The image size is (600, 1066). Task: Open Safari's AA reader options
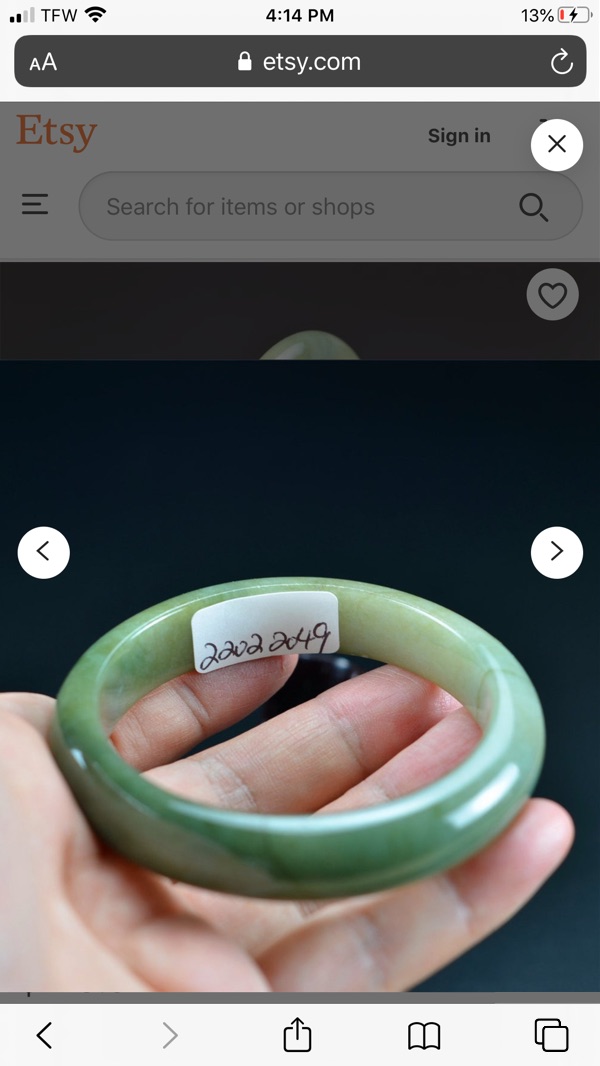click(43, 63)
